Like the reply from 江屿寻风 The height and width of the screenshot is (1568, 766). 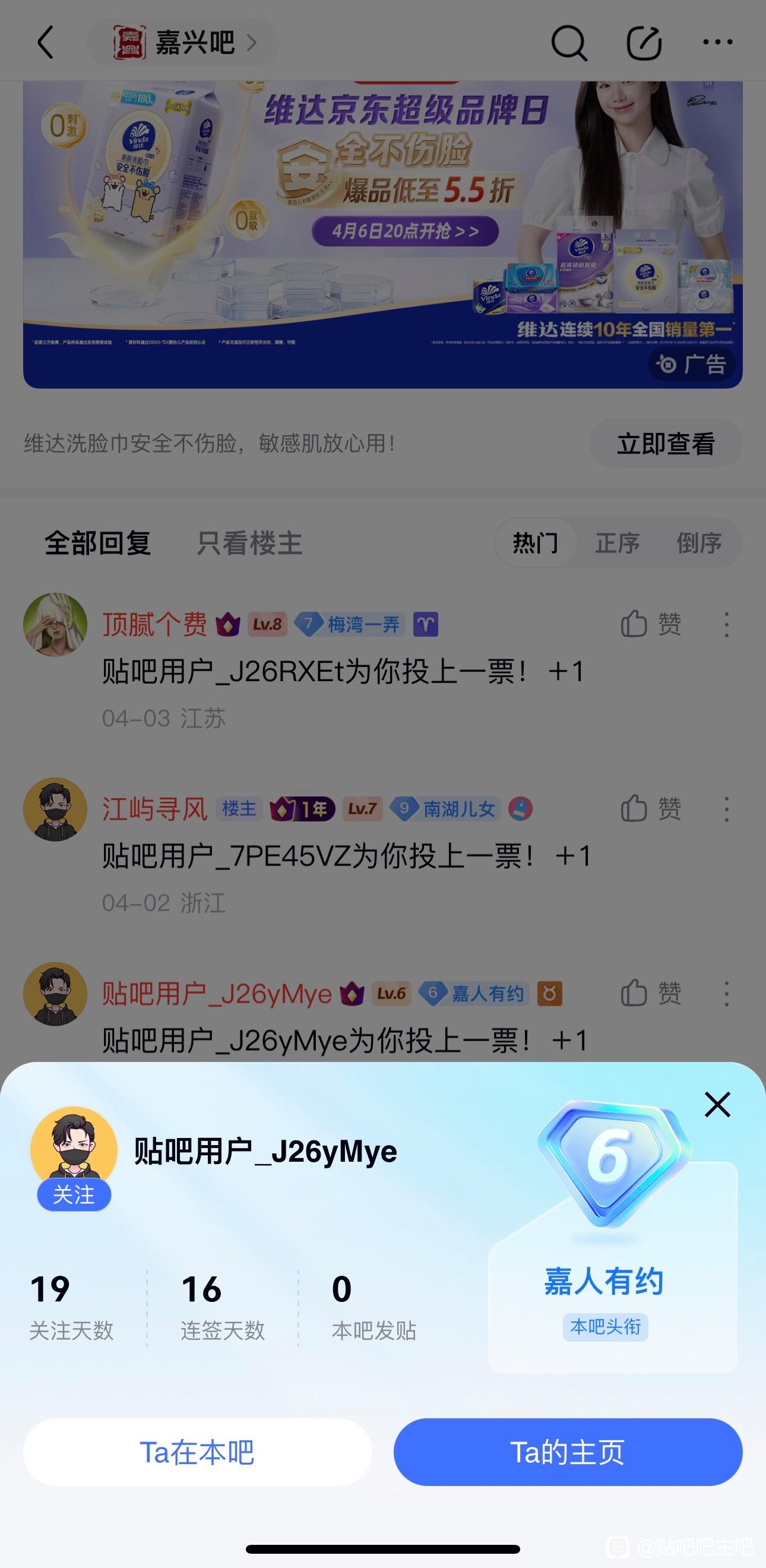(650, 809)
